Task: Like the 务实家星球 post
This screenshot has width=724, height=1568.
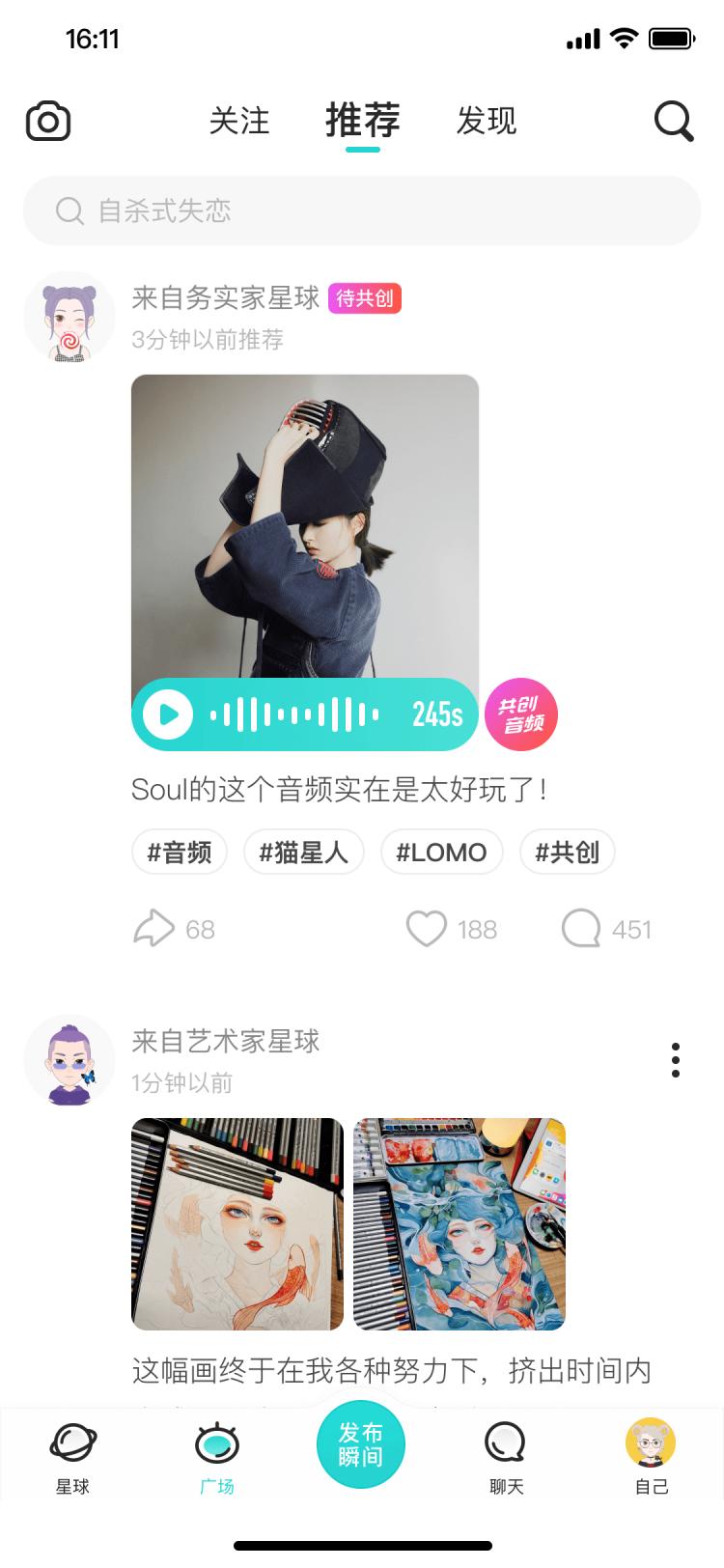Action: coord(427,929)
